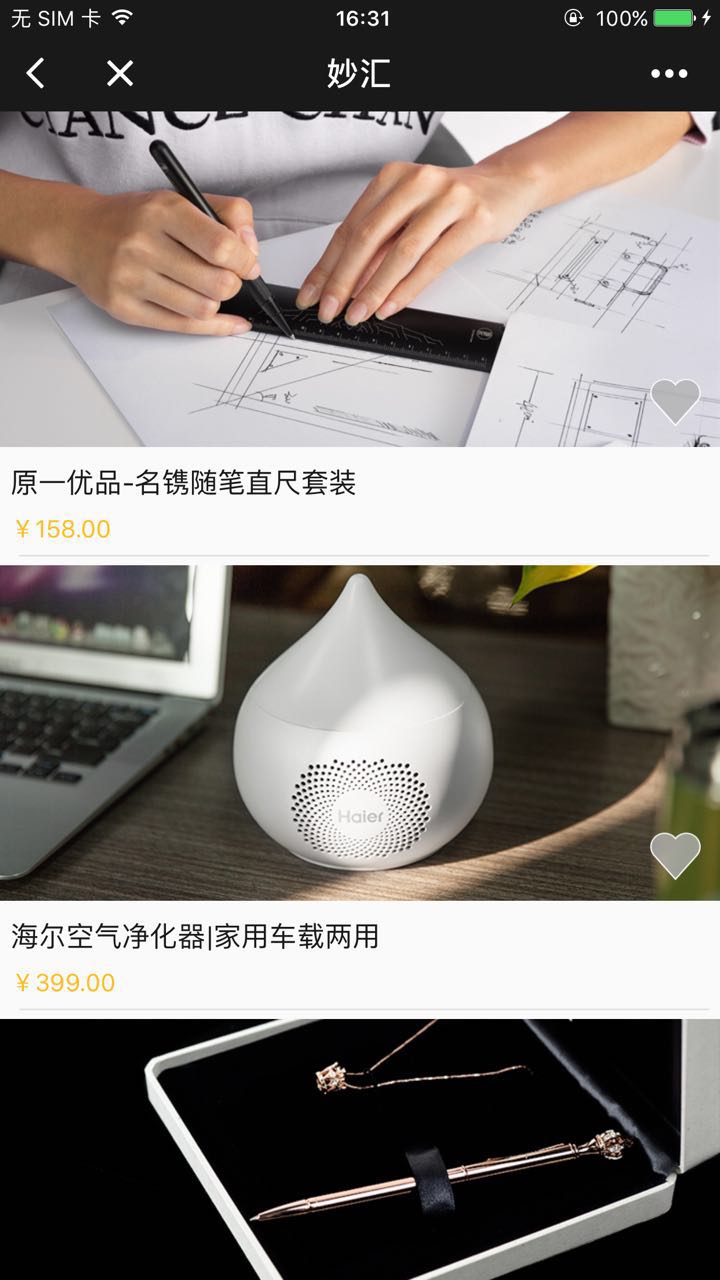Go back to the previous page
This screenshot has width=720, height=1280.
pyautogui.click(x=36, y=73)
